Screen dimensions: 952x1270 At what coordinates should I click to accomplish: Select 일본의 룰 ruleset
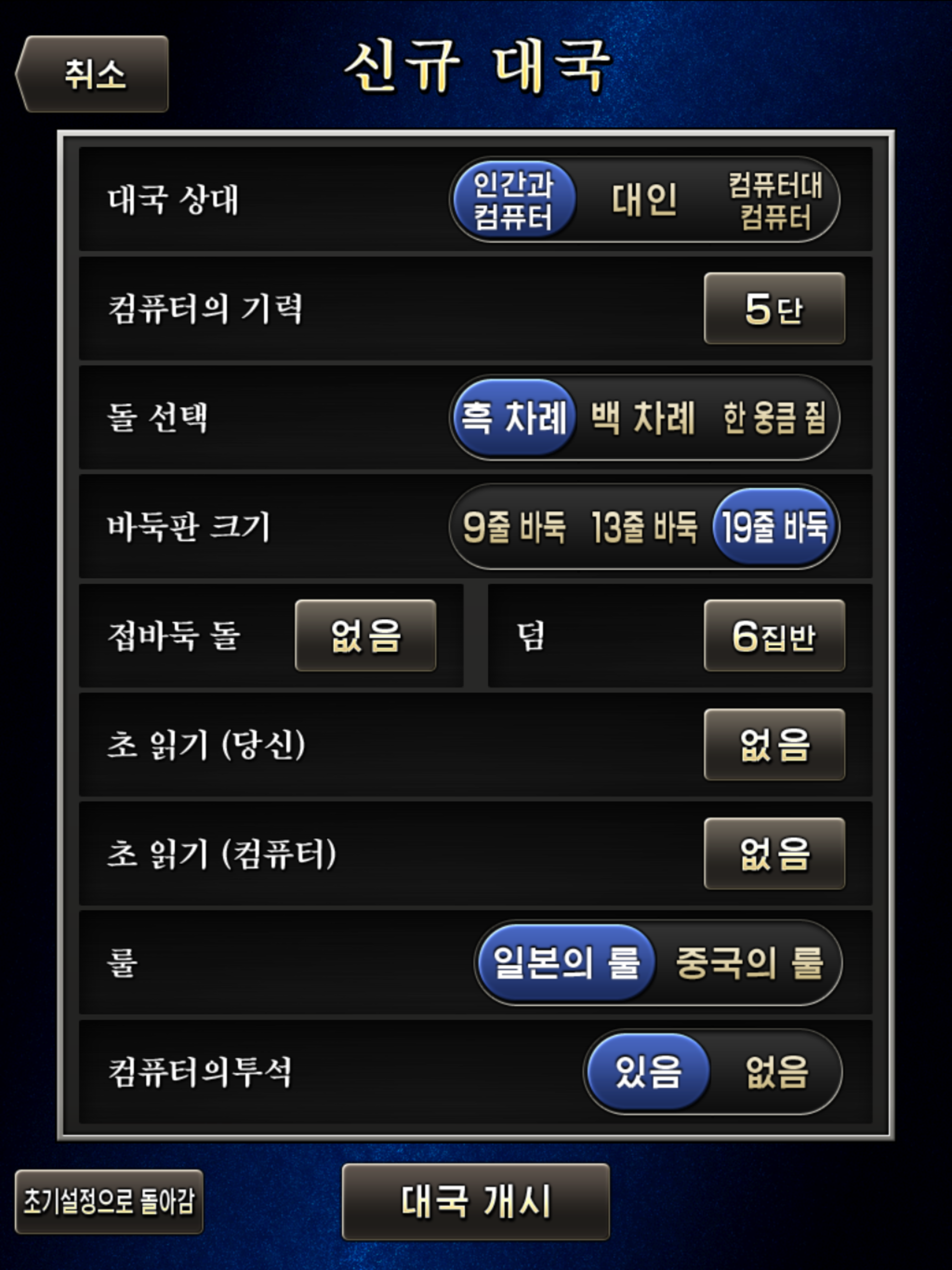(x=566, y=963)
